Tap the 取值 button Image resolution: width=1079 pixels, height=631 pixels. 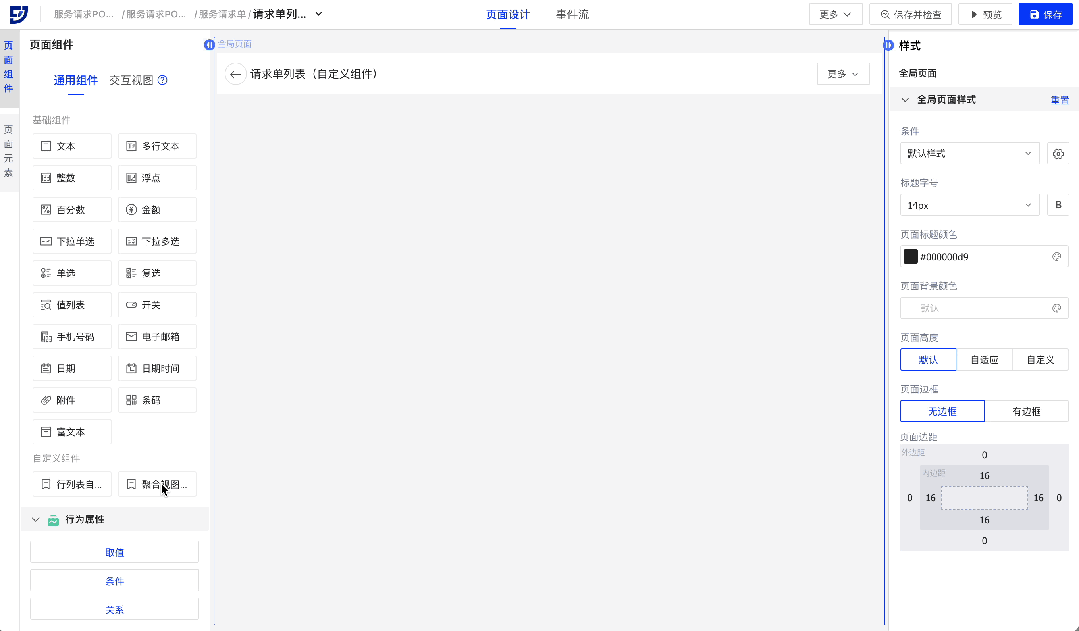pos(114,552)
